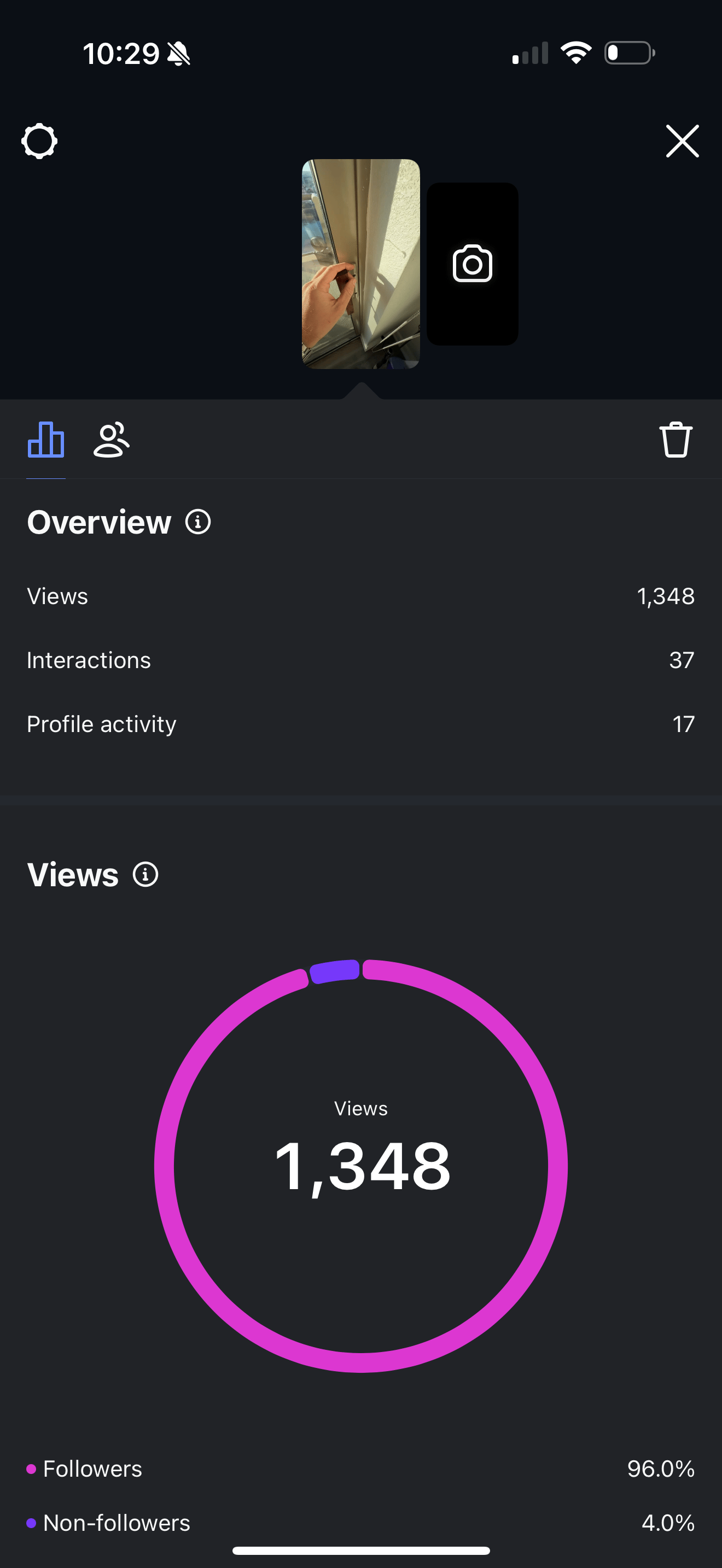
Task: Open the story thumbnail preview
Action: click(360, 264)
